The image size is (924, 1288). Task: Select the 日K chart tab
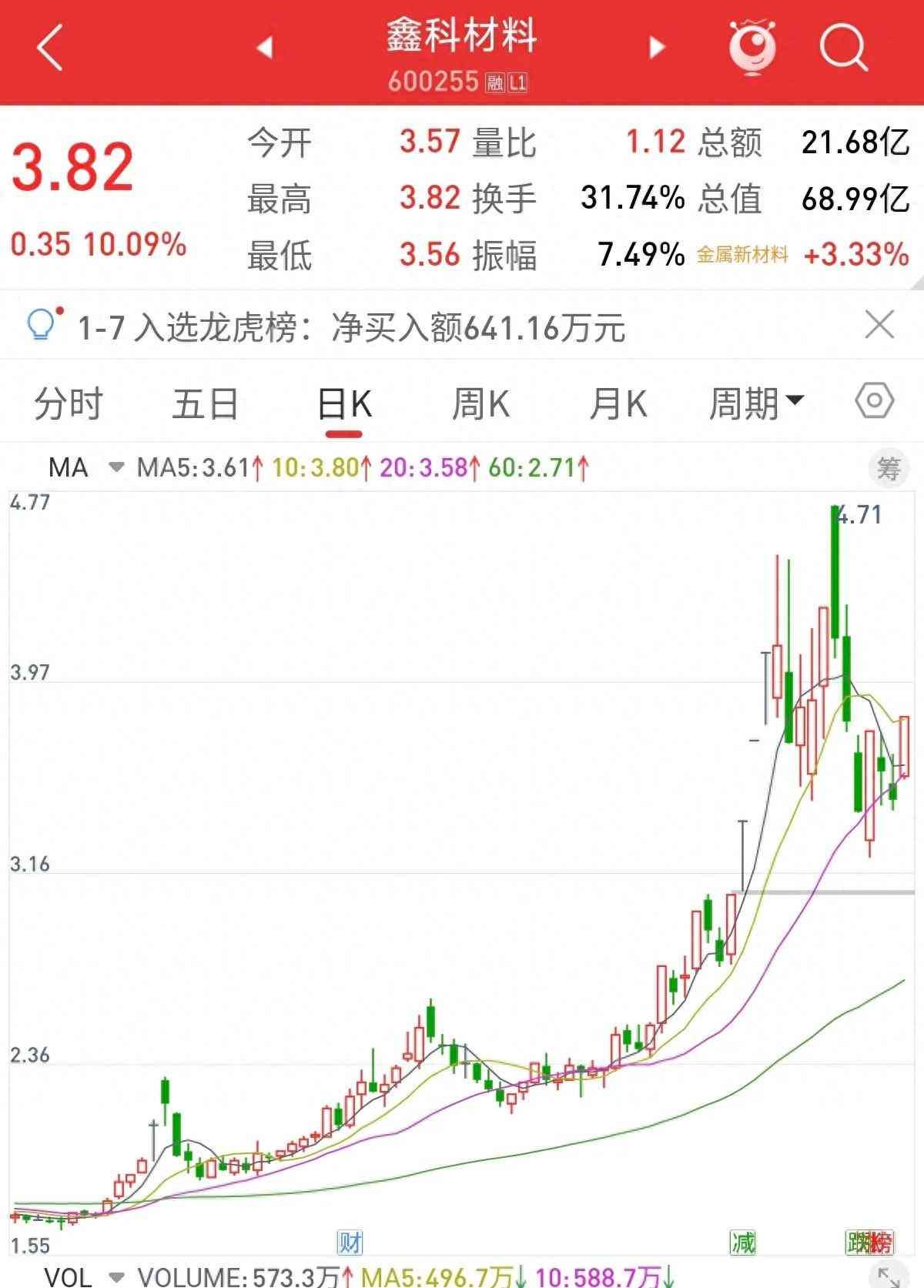pos(344,403)
